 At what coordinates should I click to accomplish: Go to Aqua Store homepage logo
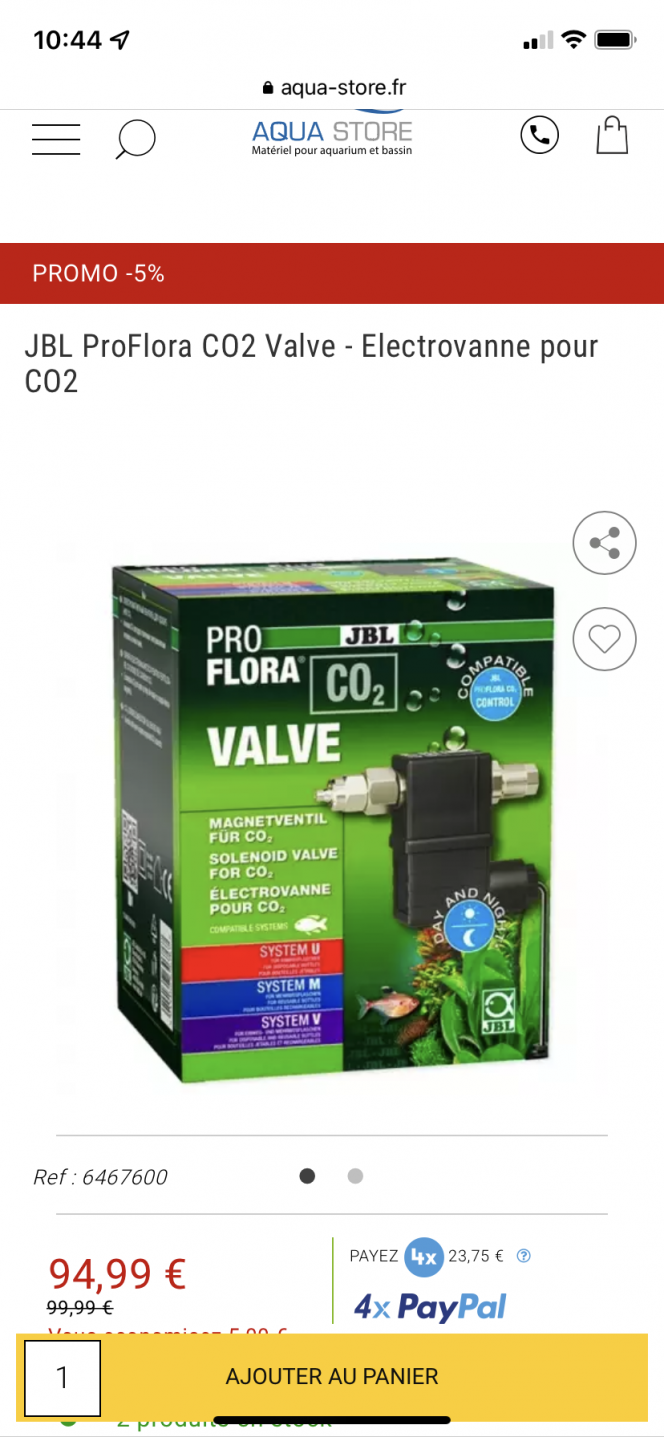tap(332, 136)
